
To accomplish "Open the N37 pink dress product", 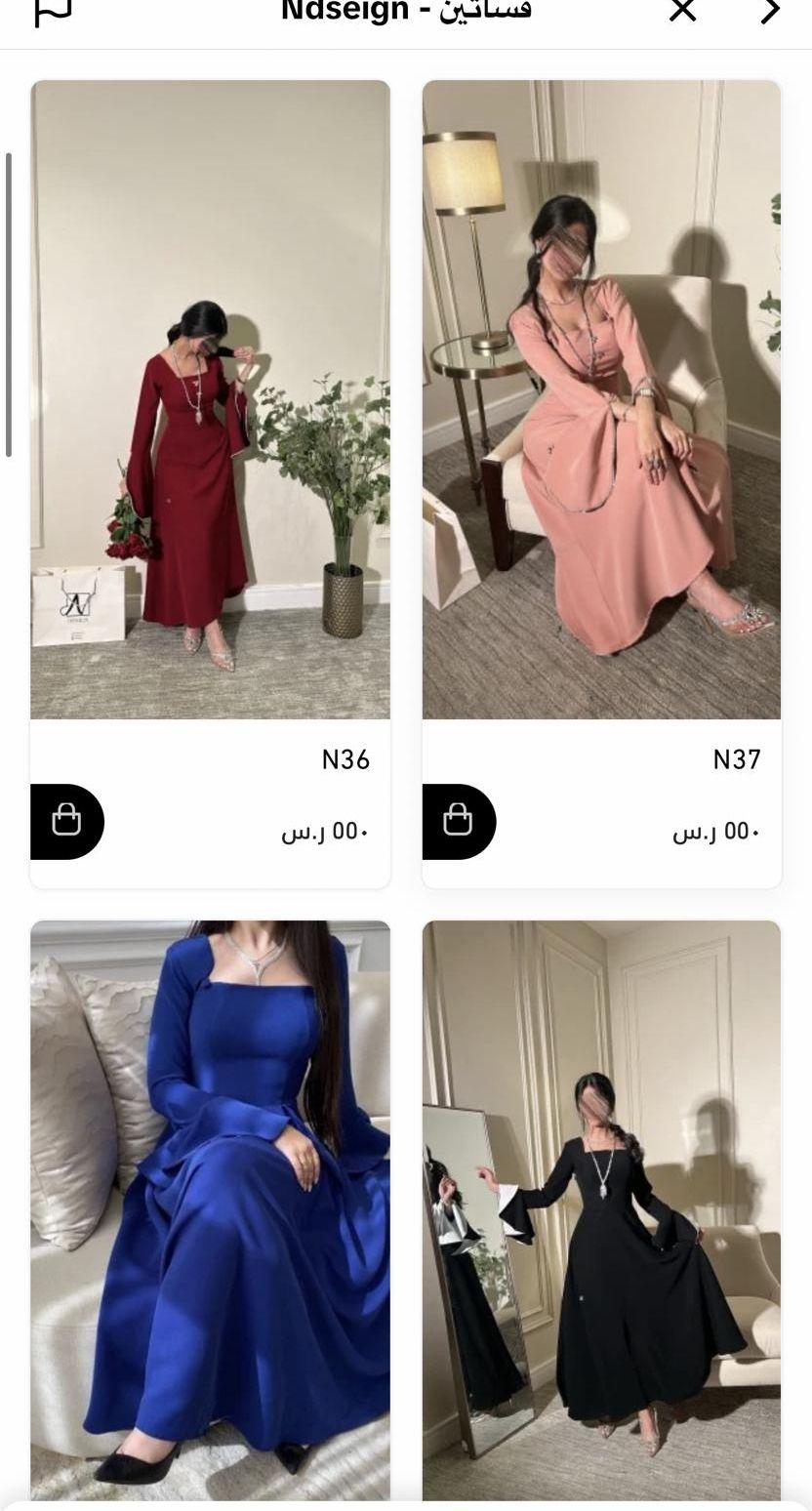I will [601, 399].
